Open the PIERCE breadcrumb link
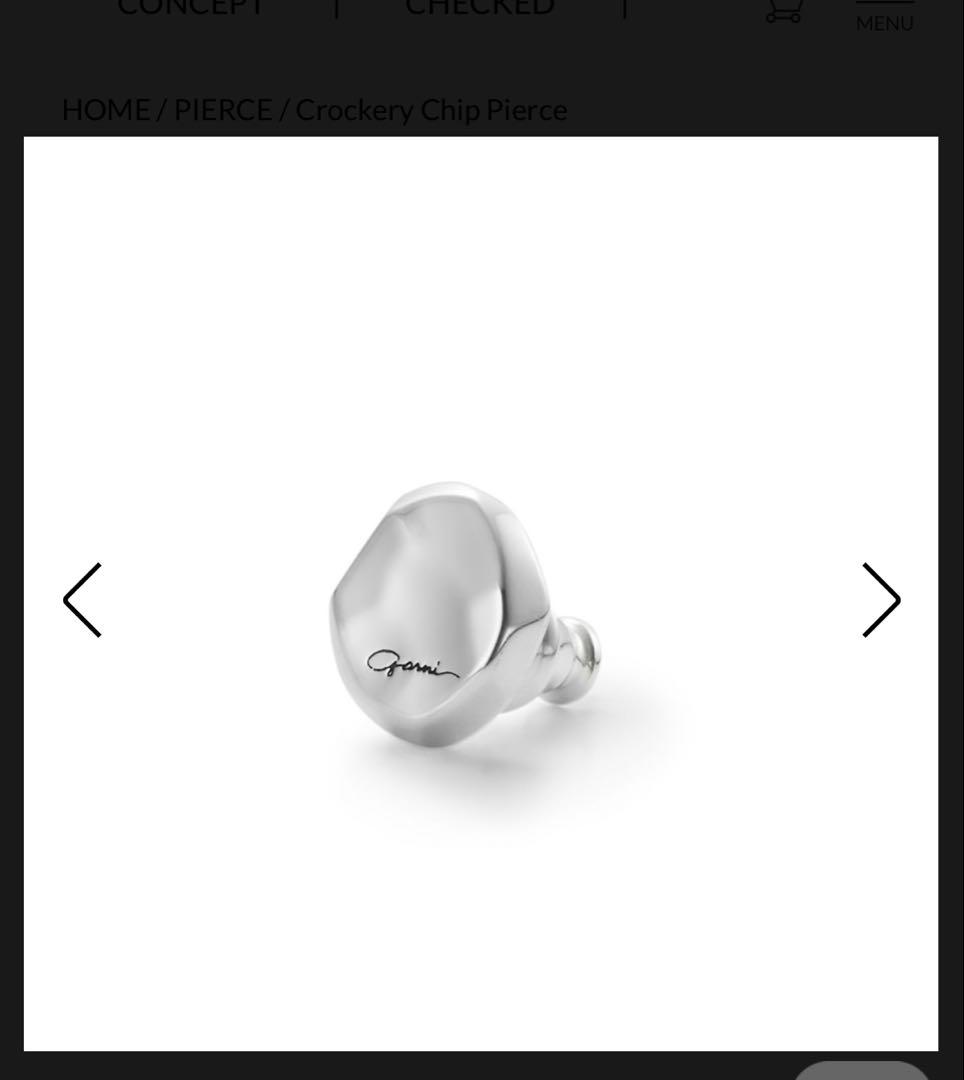This screenshot has width=964, height=1080. [222, 109]
